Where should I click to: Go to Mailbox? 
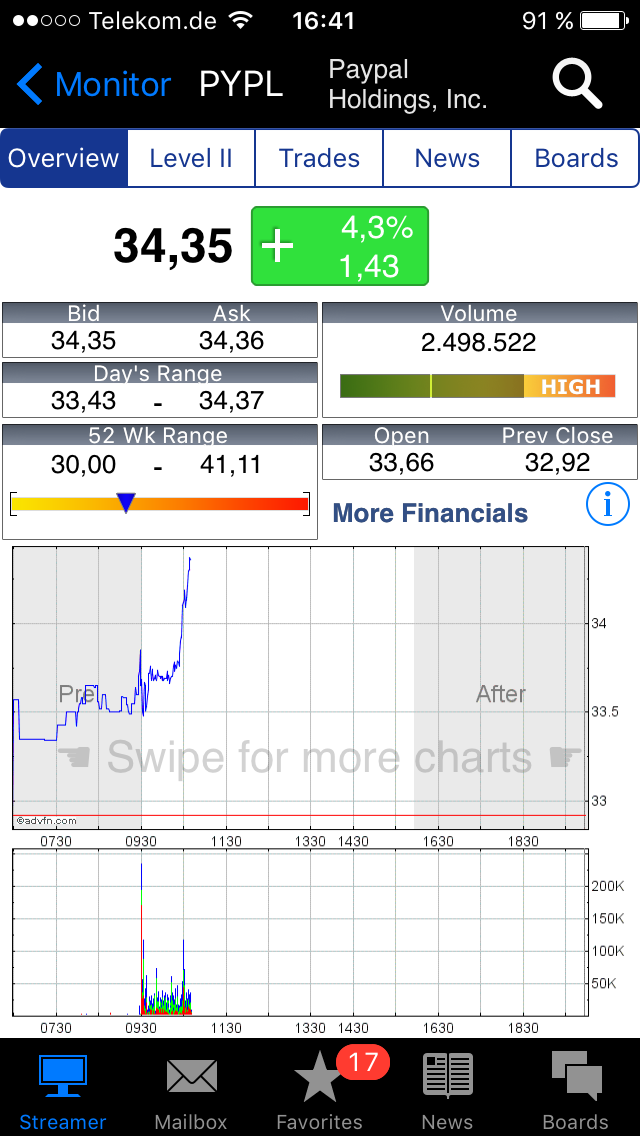click(x=191, y=1088)
